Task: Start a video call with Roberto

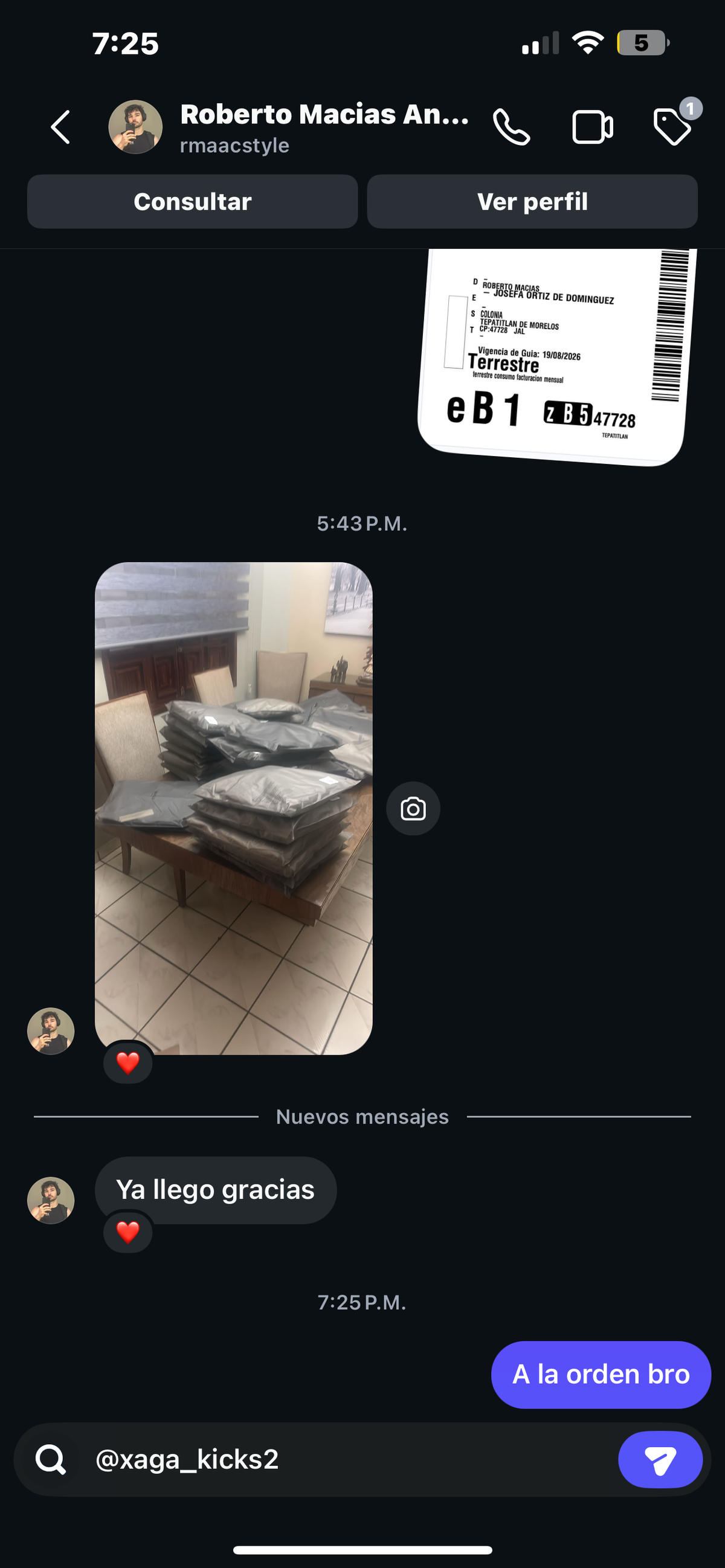Action: [592, 127]
